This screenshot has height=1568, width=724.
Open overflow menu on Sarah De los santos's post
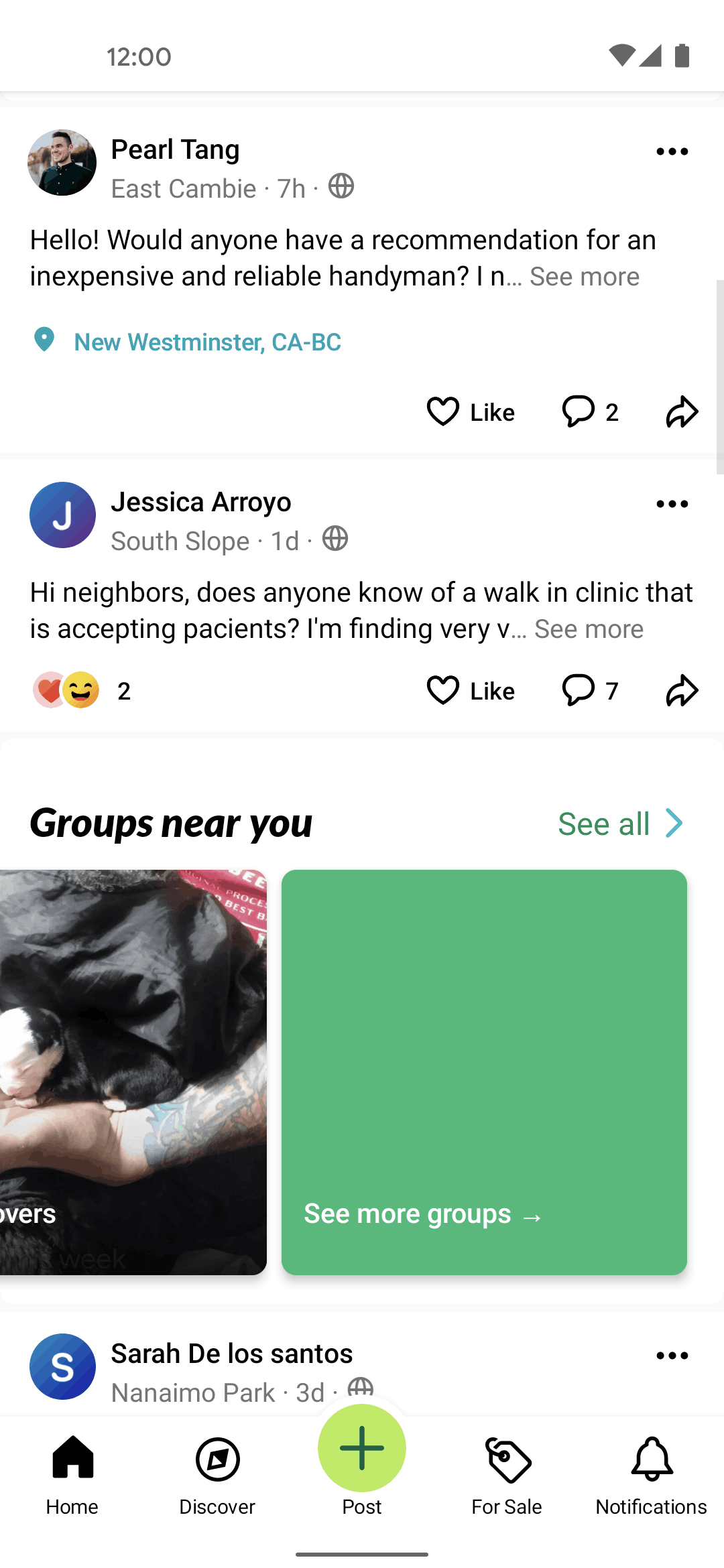pyautogui.click(x=672, y=1356)
